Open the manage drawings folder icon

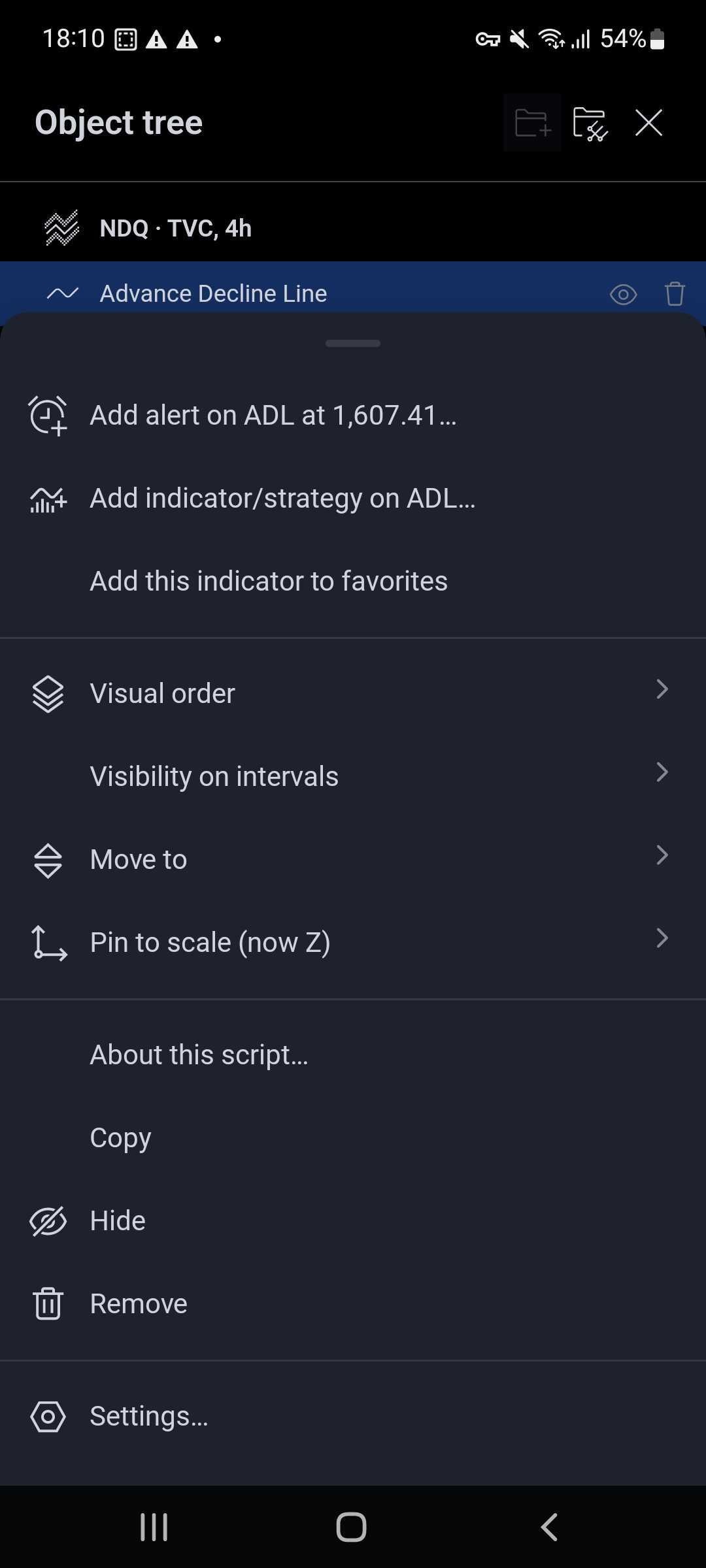tap(590, 123)
